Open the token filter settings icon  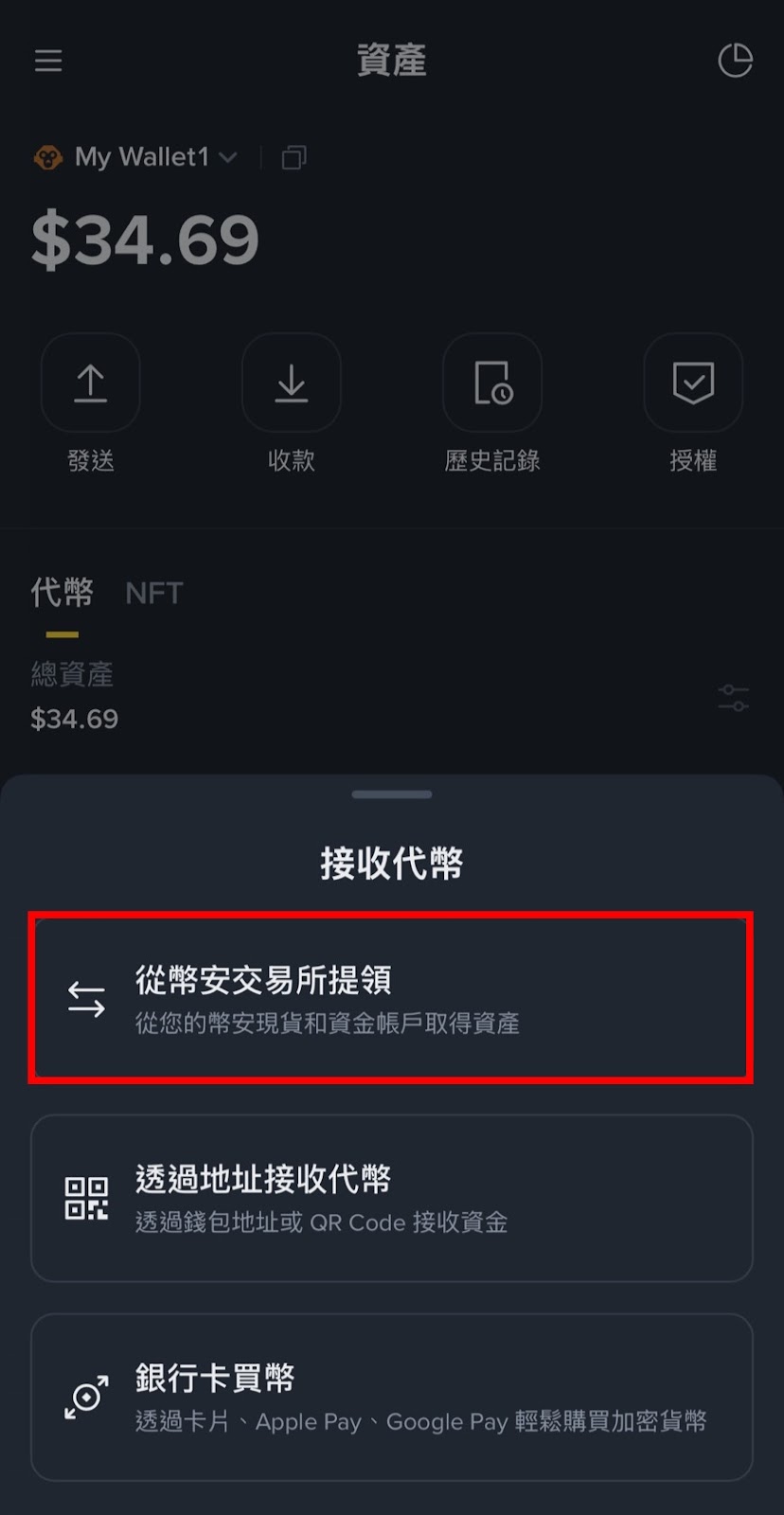coord(733,699)
